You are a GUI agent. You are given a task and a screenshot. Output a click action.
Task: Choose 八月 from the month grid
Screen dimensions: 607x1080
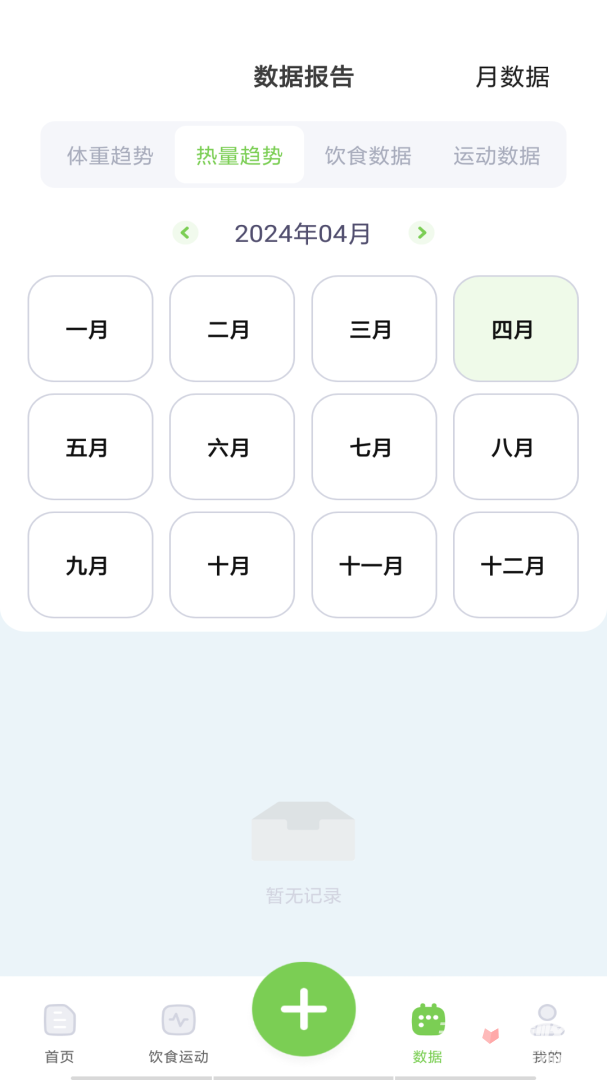[516, 447]
